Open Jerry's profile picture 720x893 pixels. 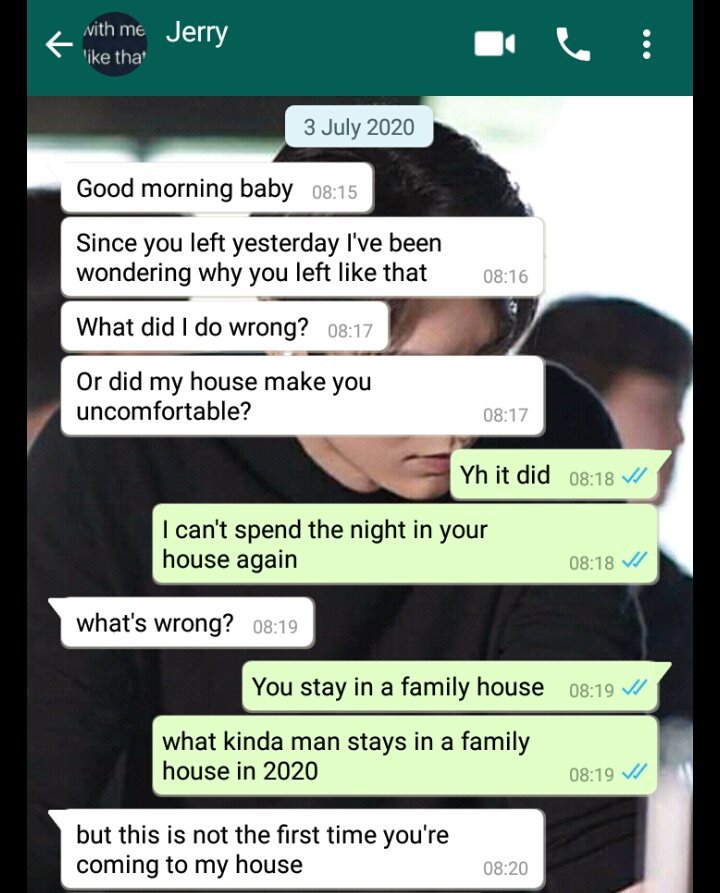coord(115,45)
